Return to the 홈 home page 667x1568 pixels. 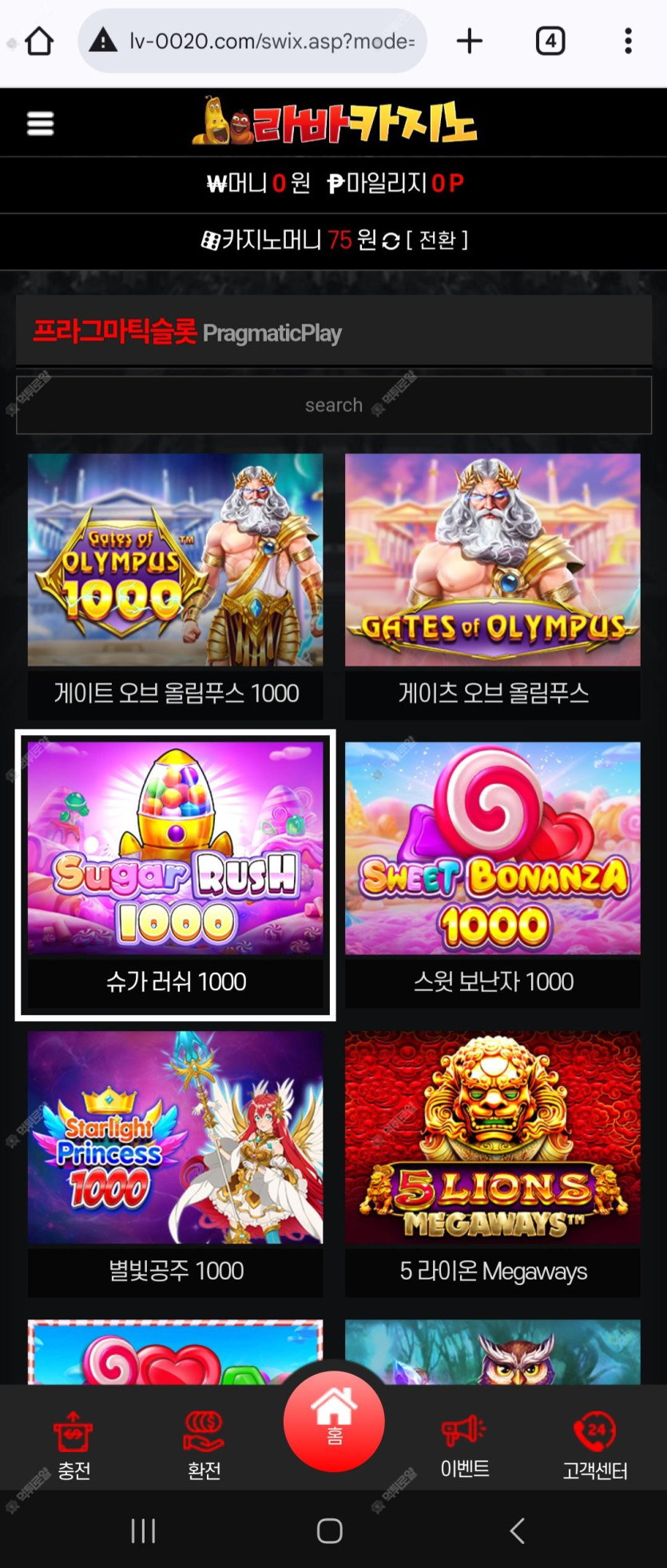[334, 1422]
